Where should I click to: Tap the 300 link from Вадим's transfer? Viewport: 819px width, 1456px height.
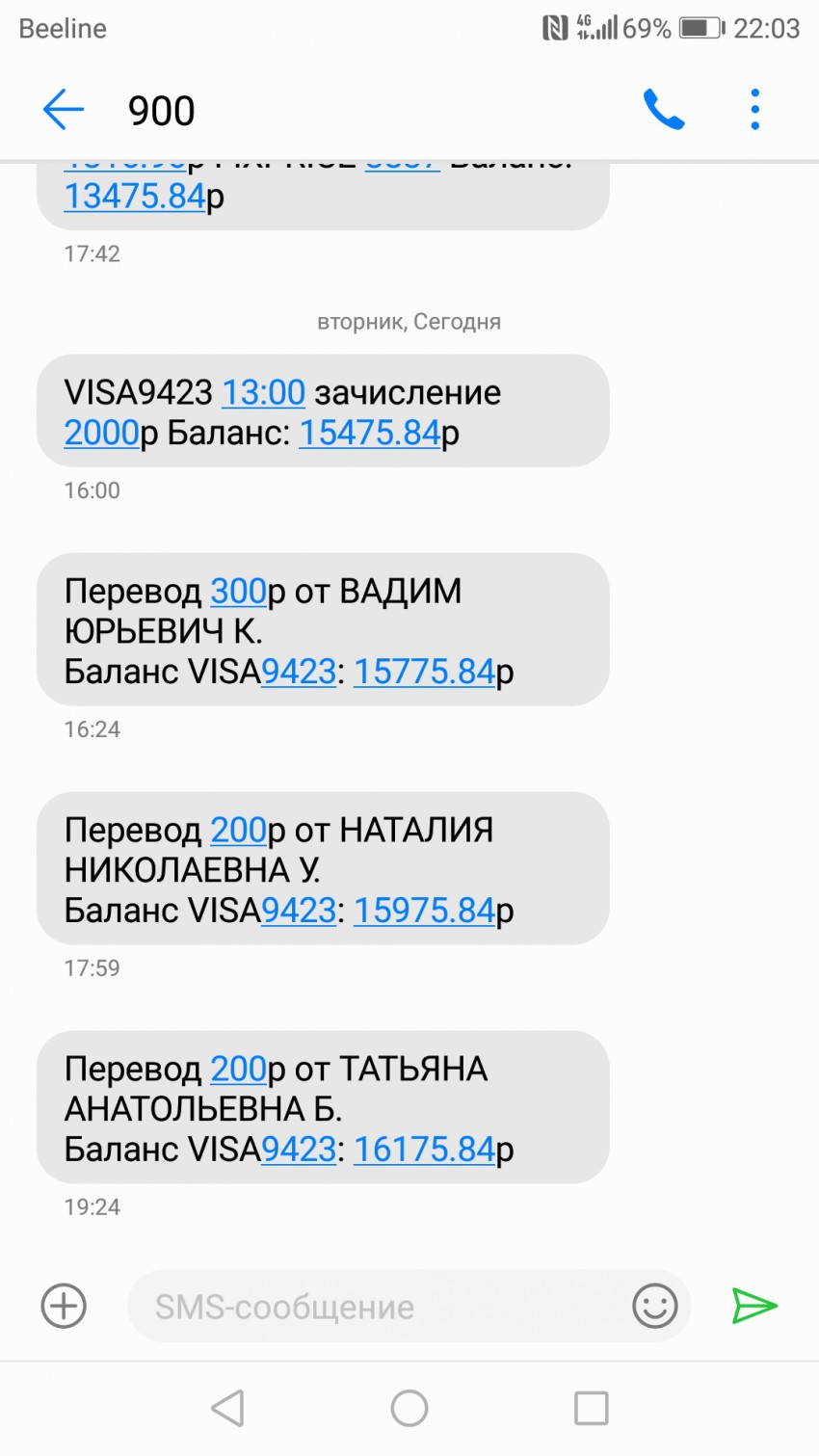(x=238, y=592)
